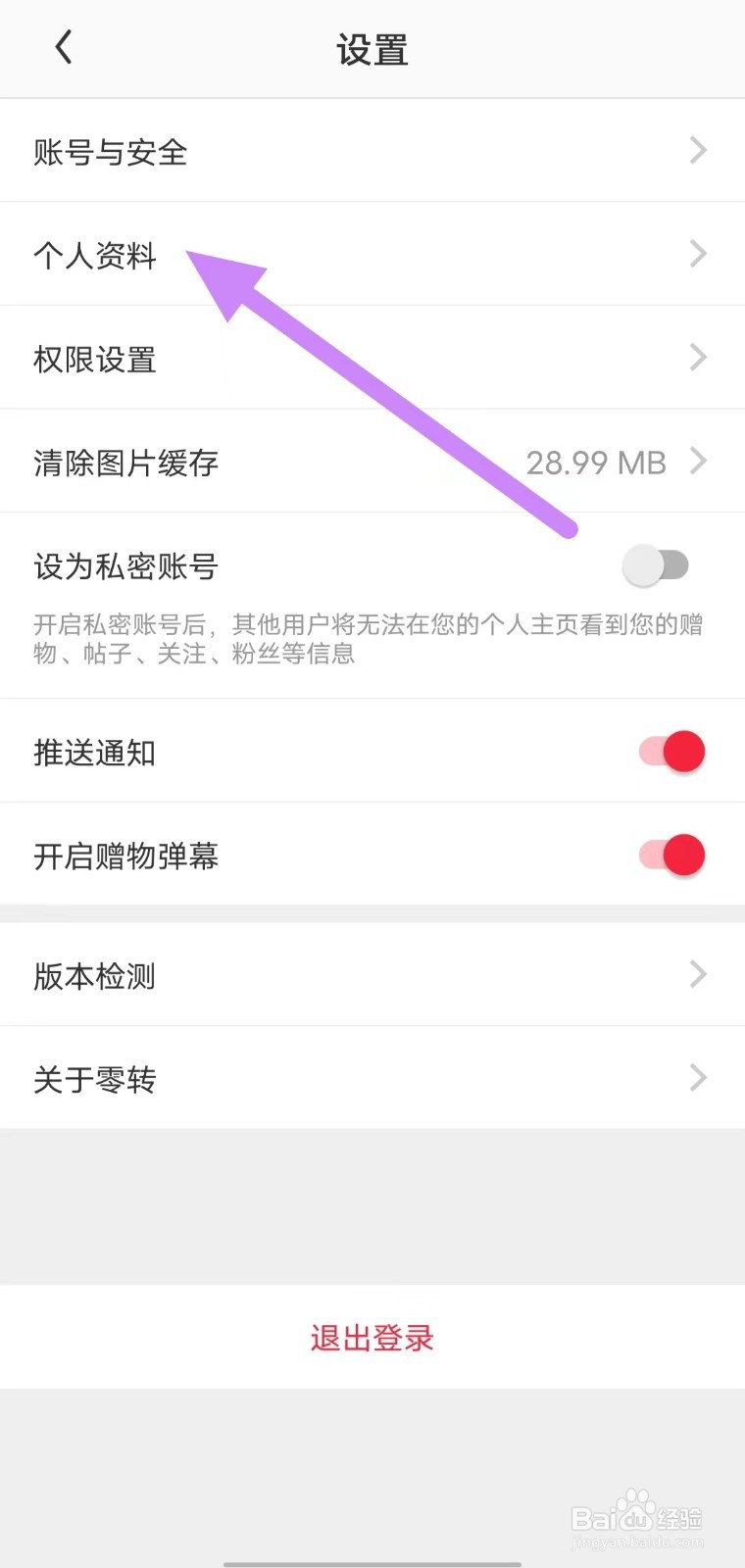Open the chevron next to 关于零转
745x1568 pixels.
698,1079
